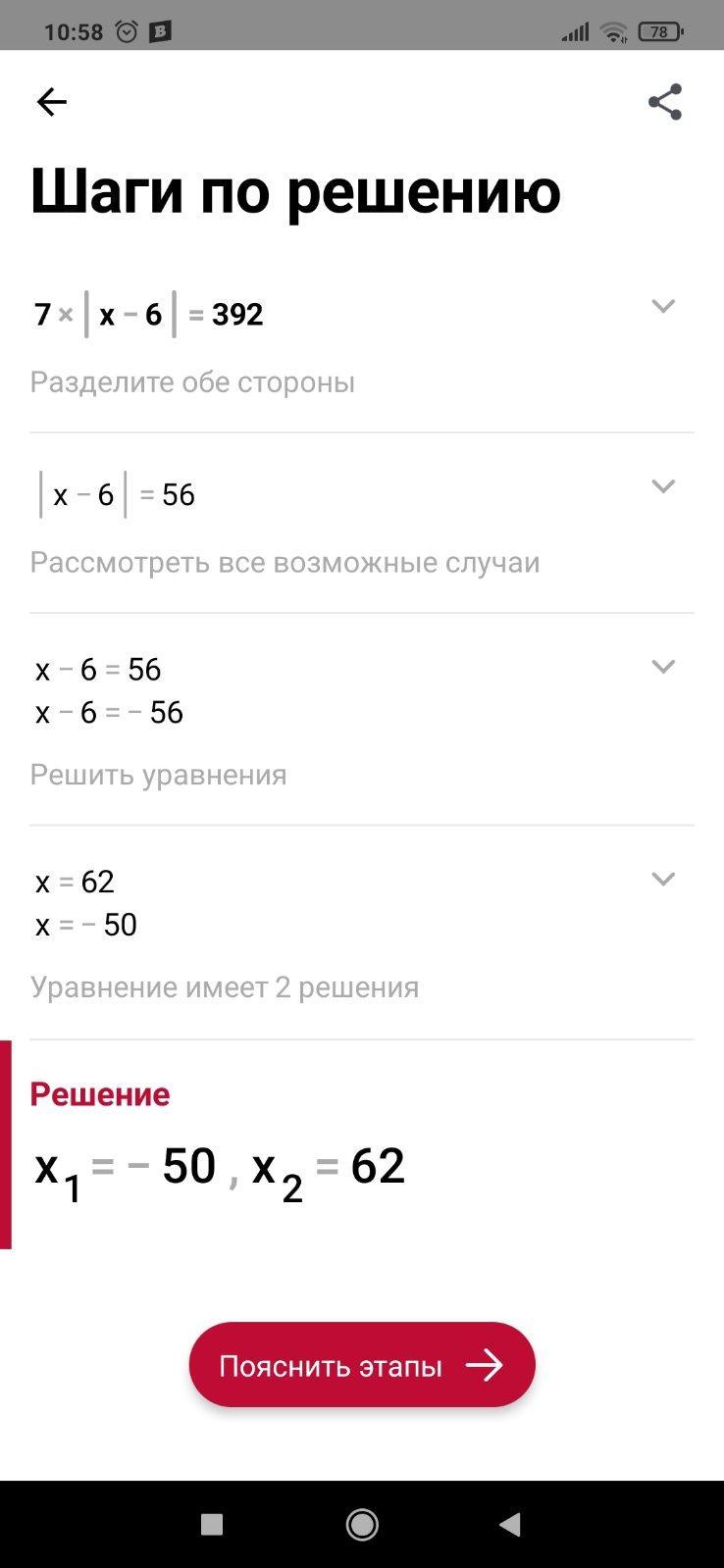This screenshot has width=724, height=1568.
Task: Tap the Пояснить этапы button
Action: 362,1365
